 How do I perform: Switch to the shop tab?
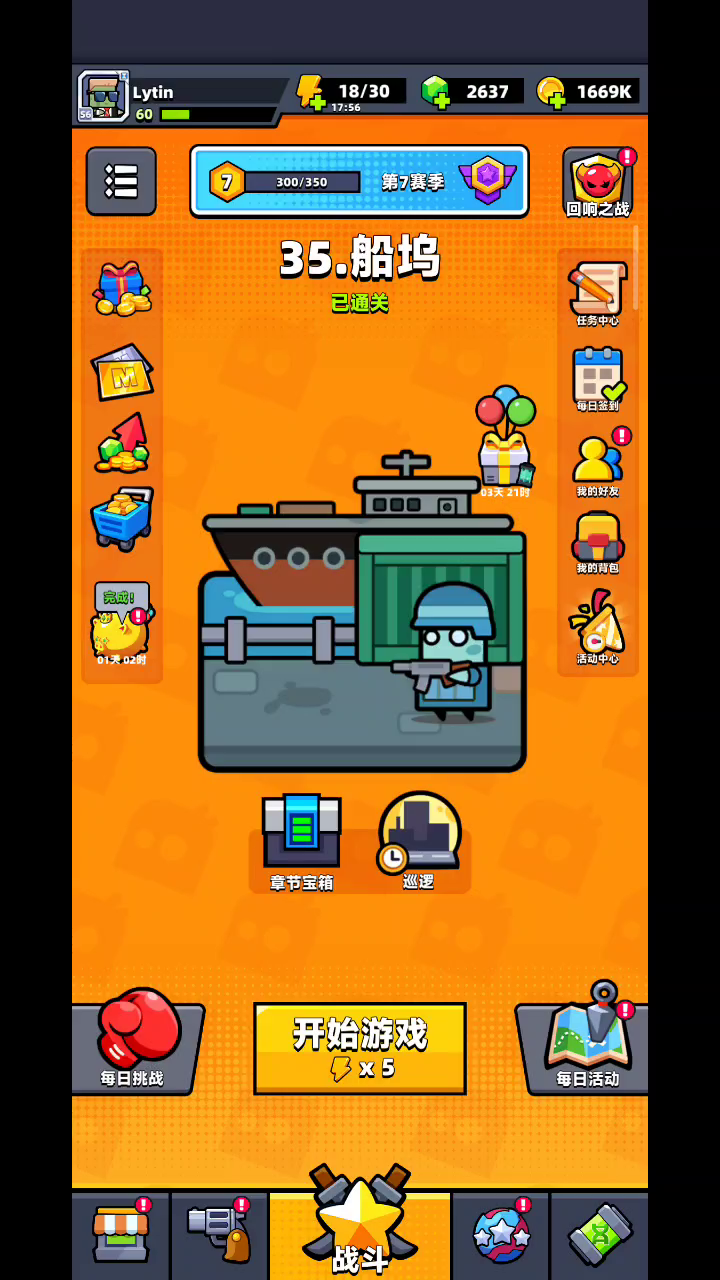coord(121,1234)
